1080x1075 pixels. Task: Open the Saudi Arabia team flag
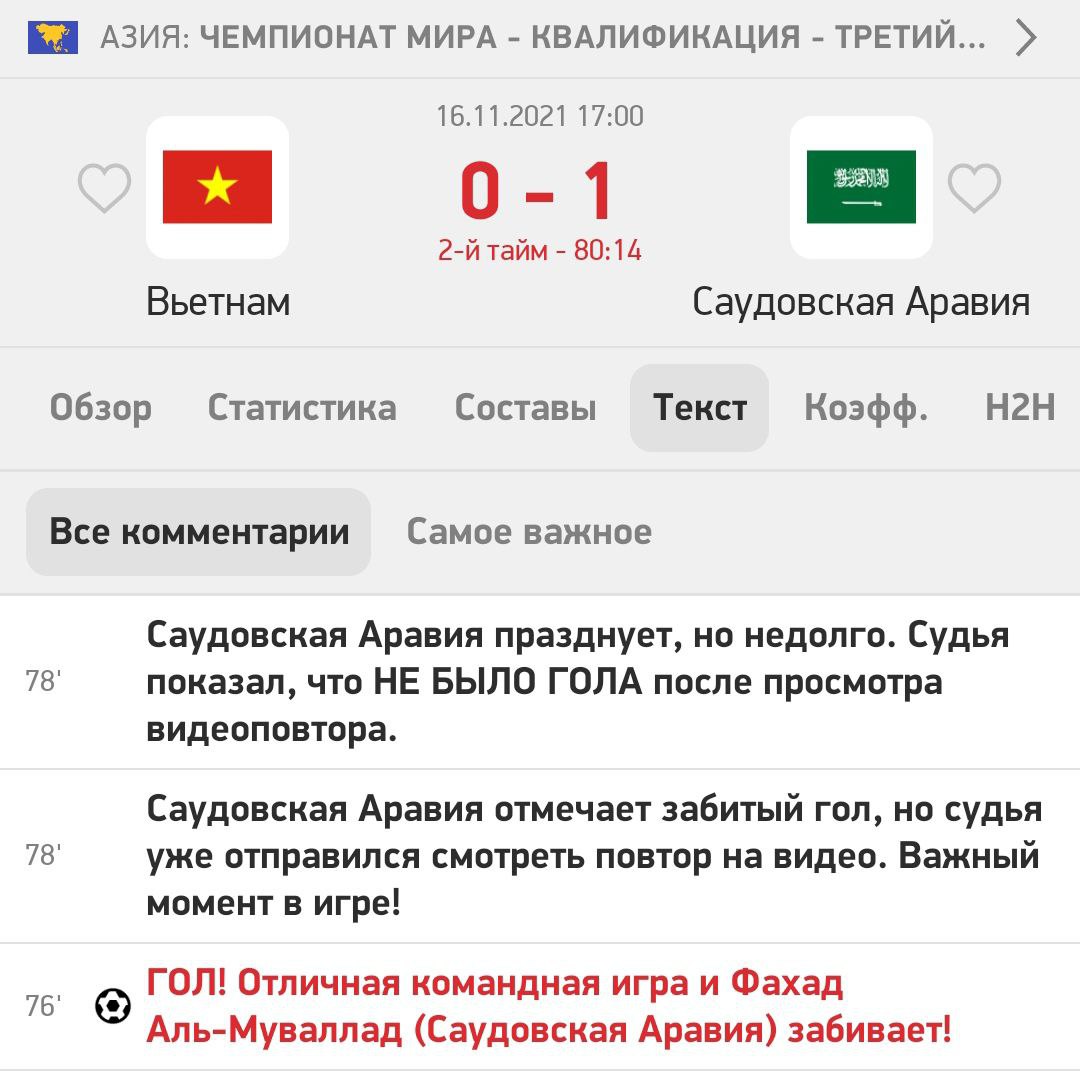(x=861, y=187)
